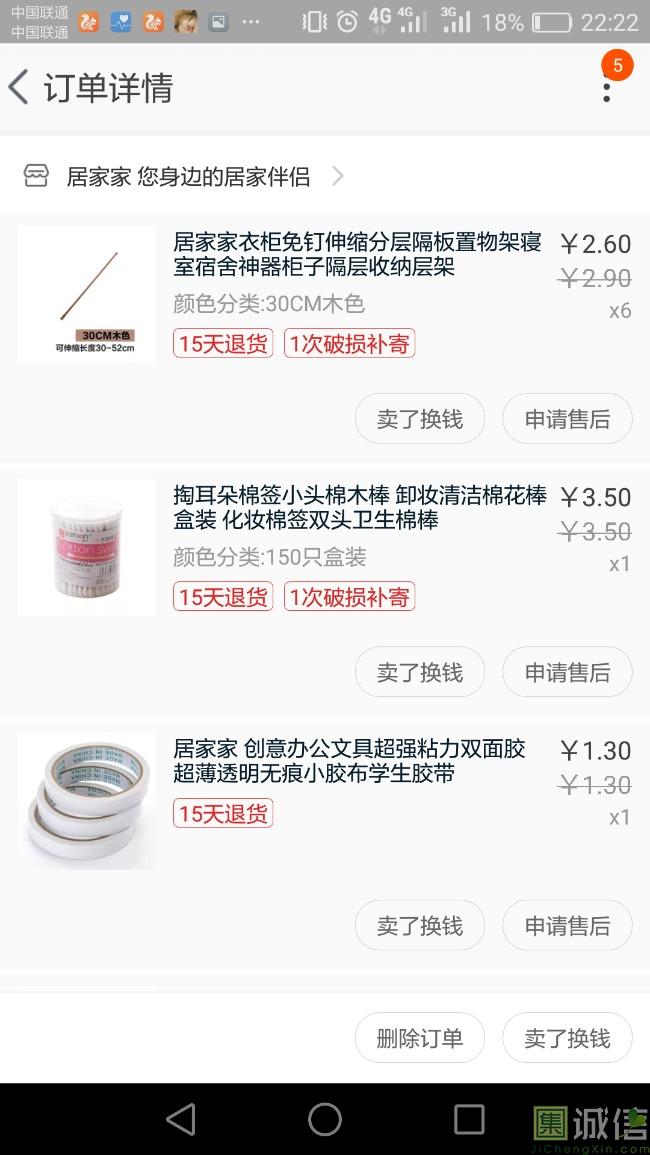Viewport: 650px width, 1155px height.
Task: Open the 掏耳朵棉签 product details
Action: (359, 508)
